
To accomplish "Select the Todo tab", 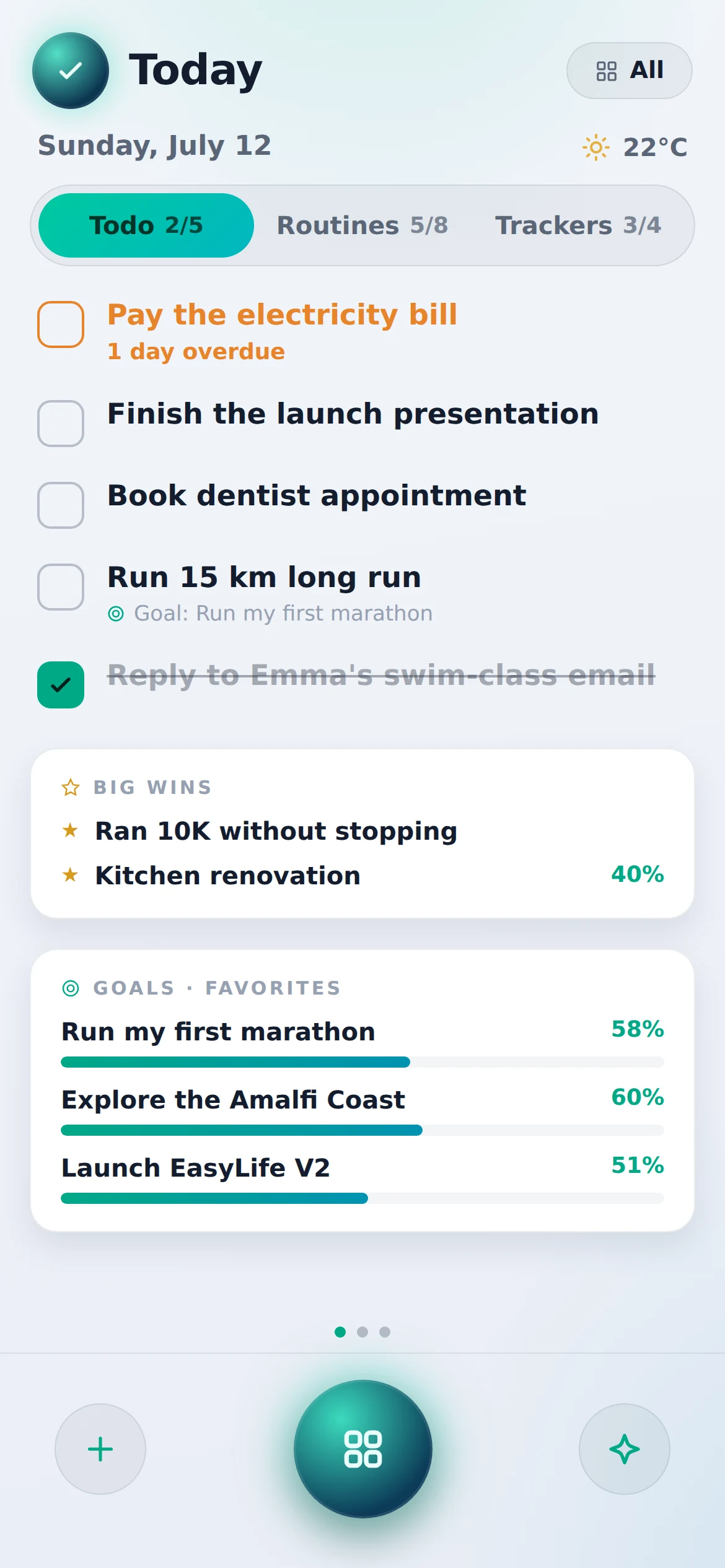I will 146,225.
